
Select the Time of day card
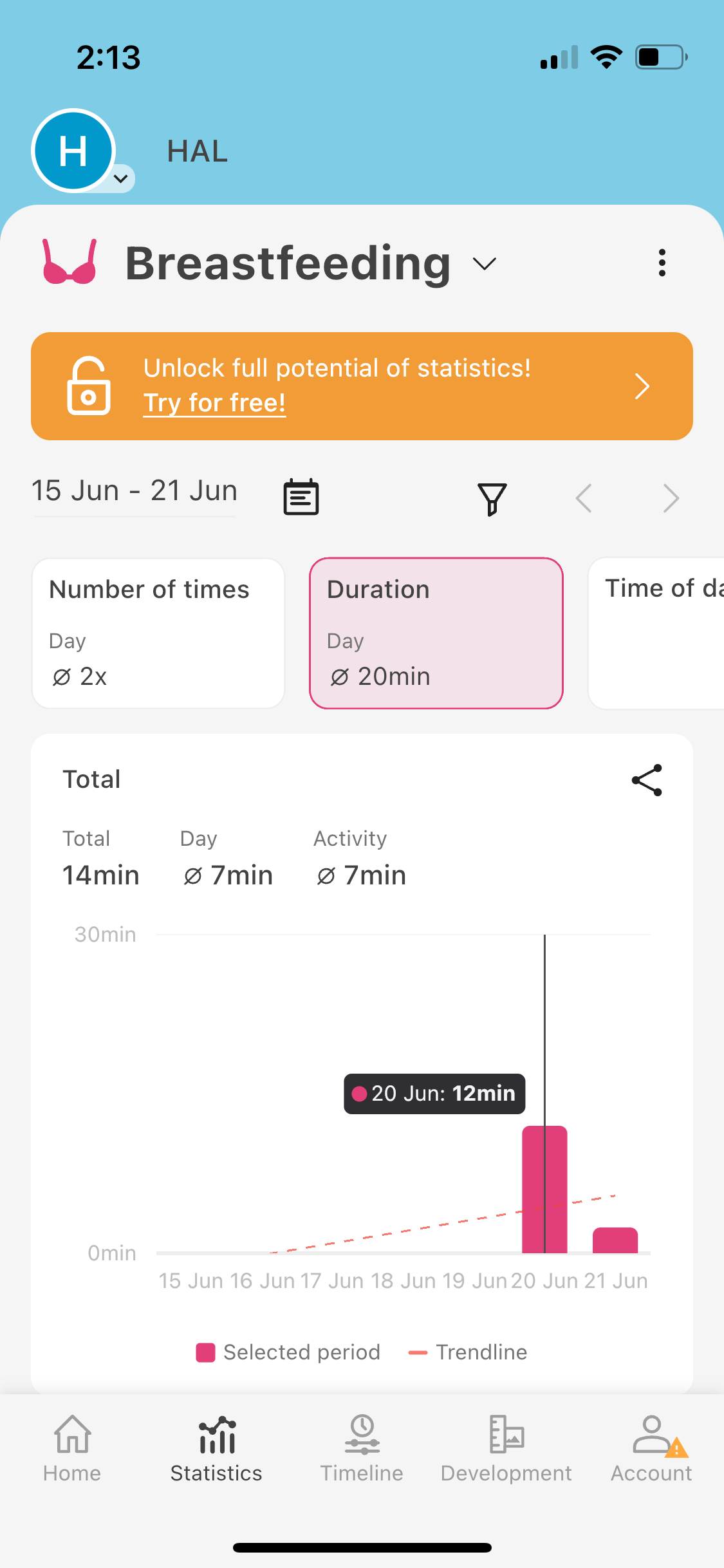pos(656,633)
